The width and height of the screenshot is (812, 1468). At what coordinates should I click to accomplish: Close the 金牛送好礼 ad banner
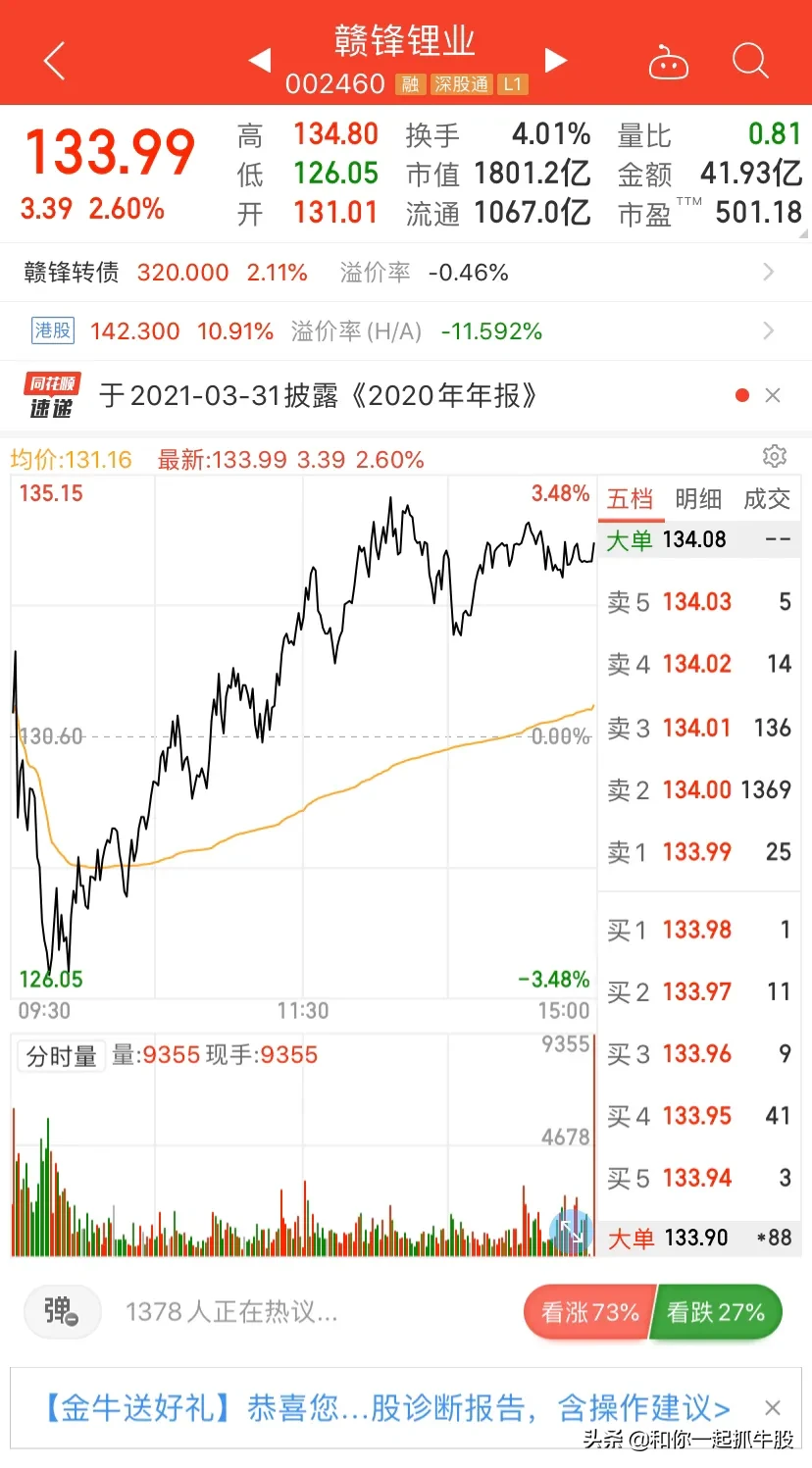coord(773,1408)
